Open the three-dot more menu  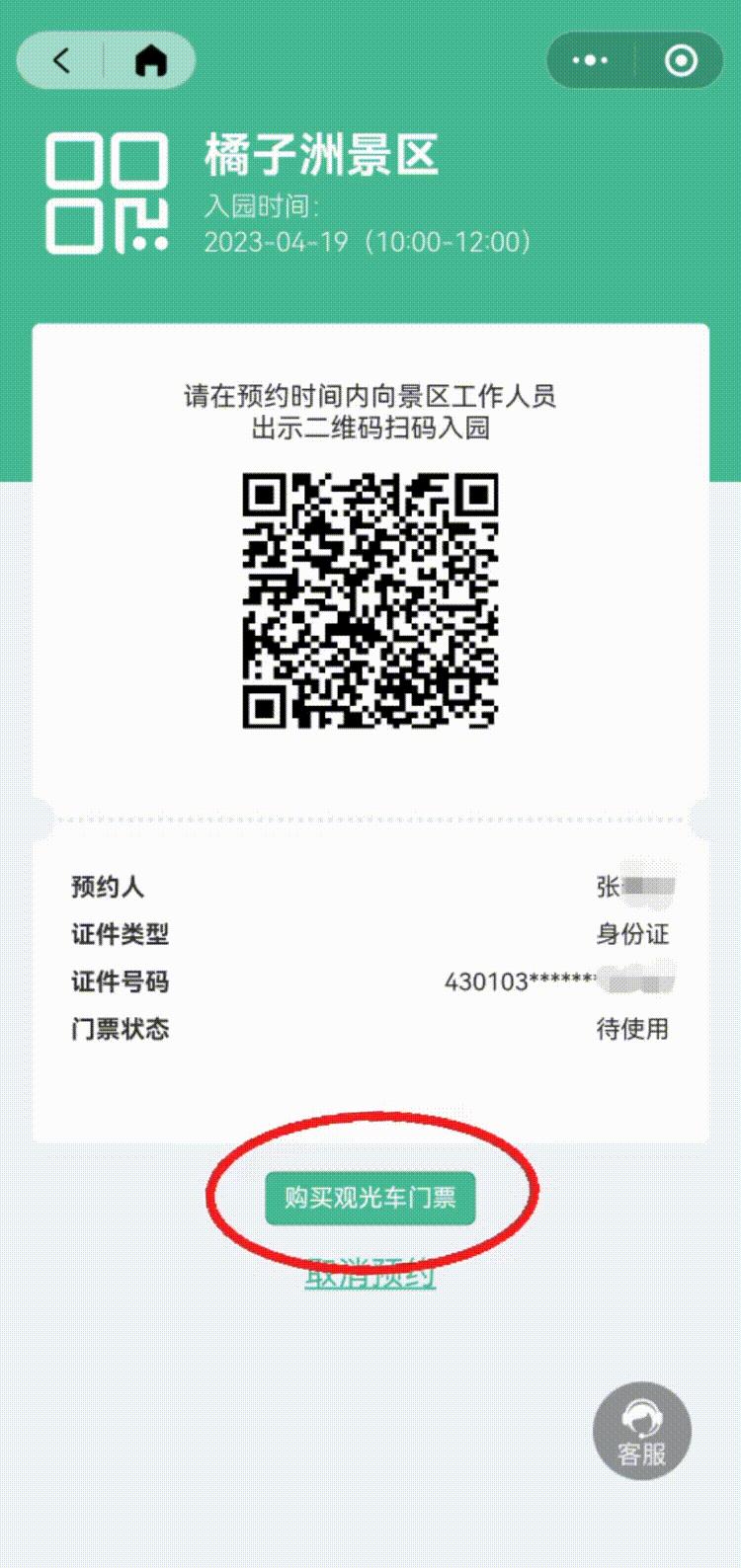click(590, 61)
